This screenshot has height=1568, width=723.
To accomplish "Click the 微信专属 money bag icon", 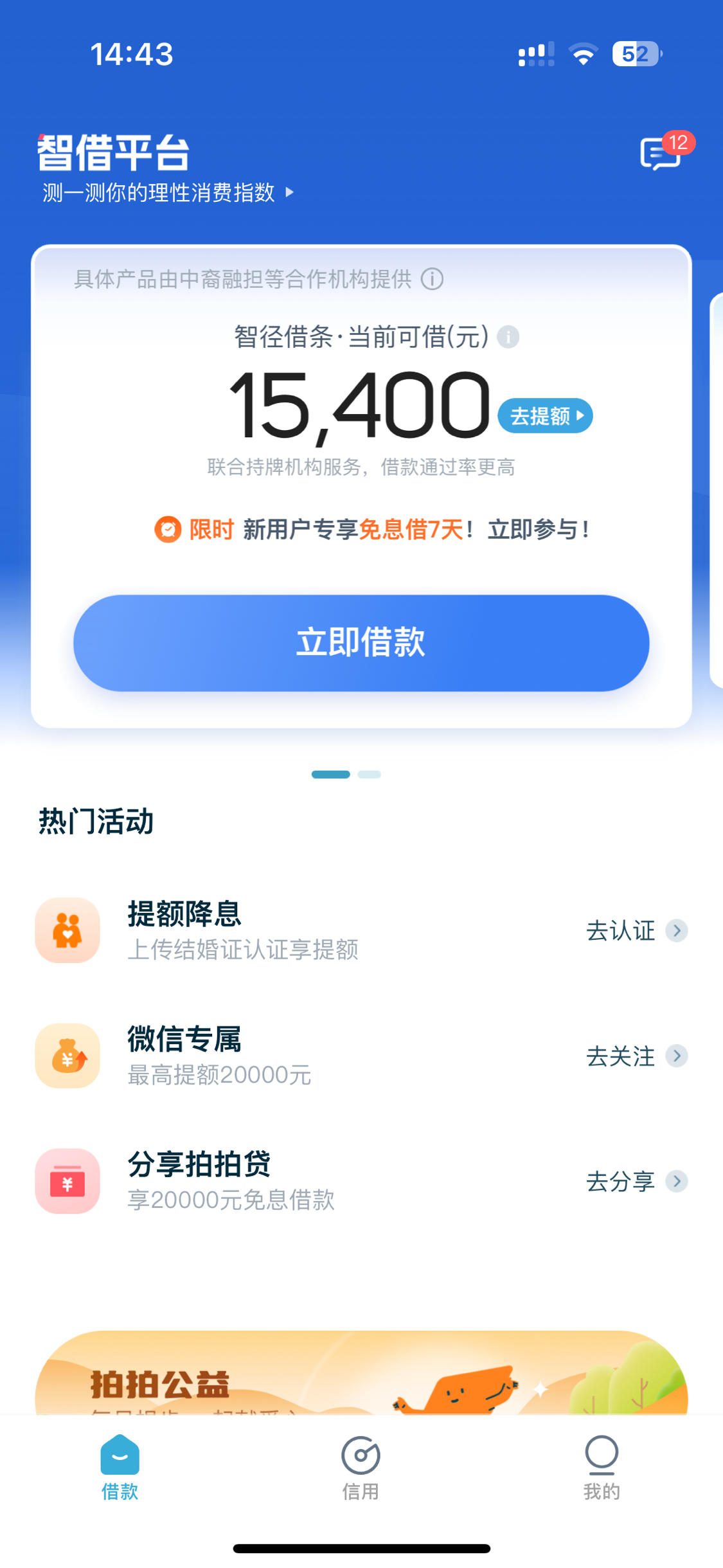I will (68, 1056).
